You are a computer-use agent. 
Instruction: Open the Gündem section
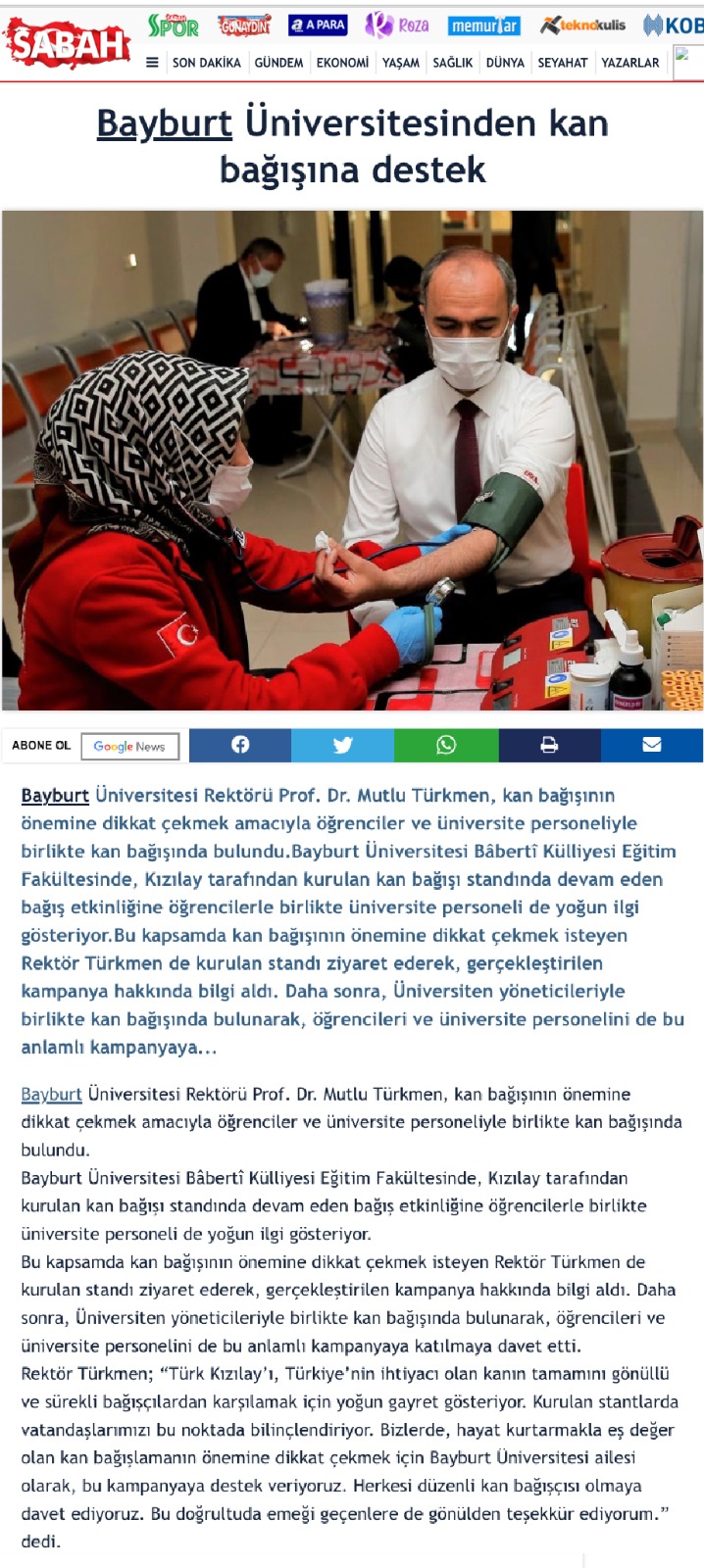278,62
